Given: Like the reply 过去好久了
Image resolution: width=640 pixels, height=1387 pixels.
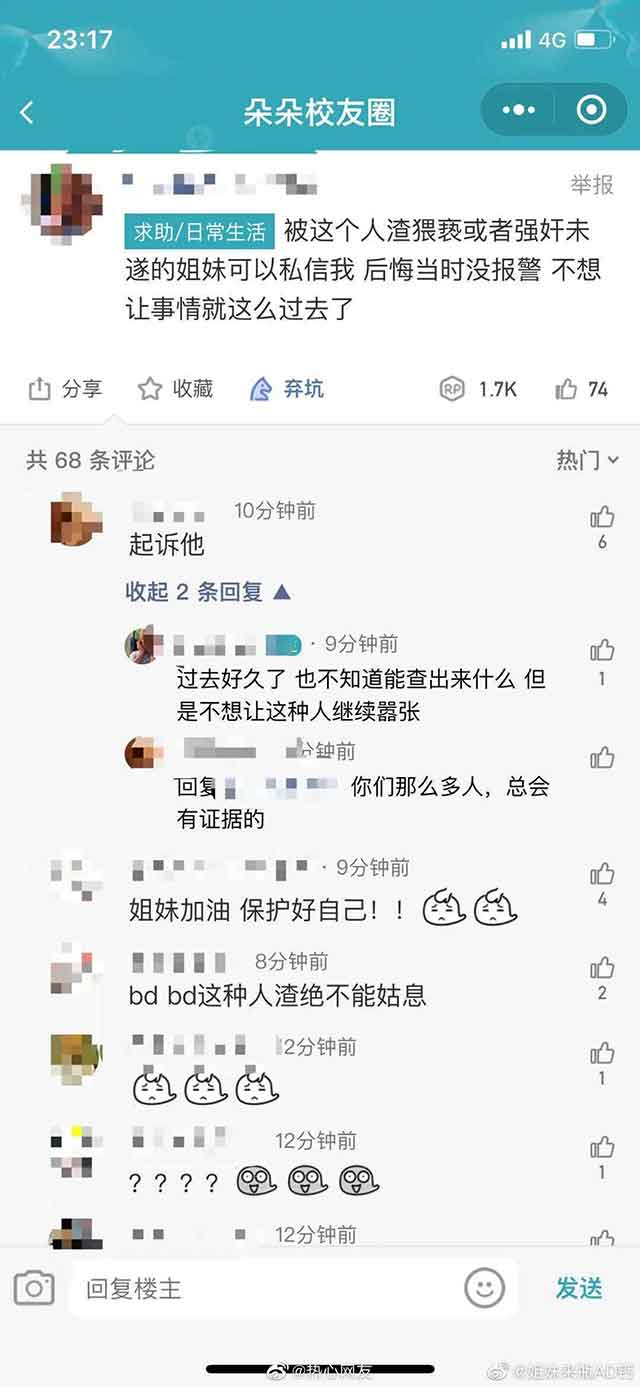Looking at the screenshot, I should (602, 651).
